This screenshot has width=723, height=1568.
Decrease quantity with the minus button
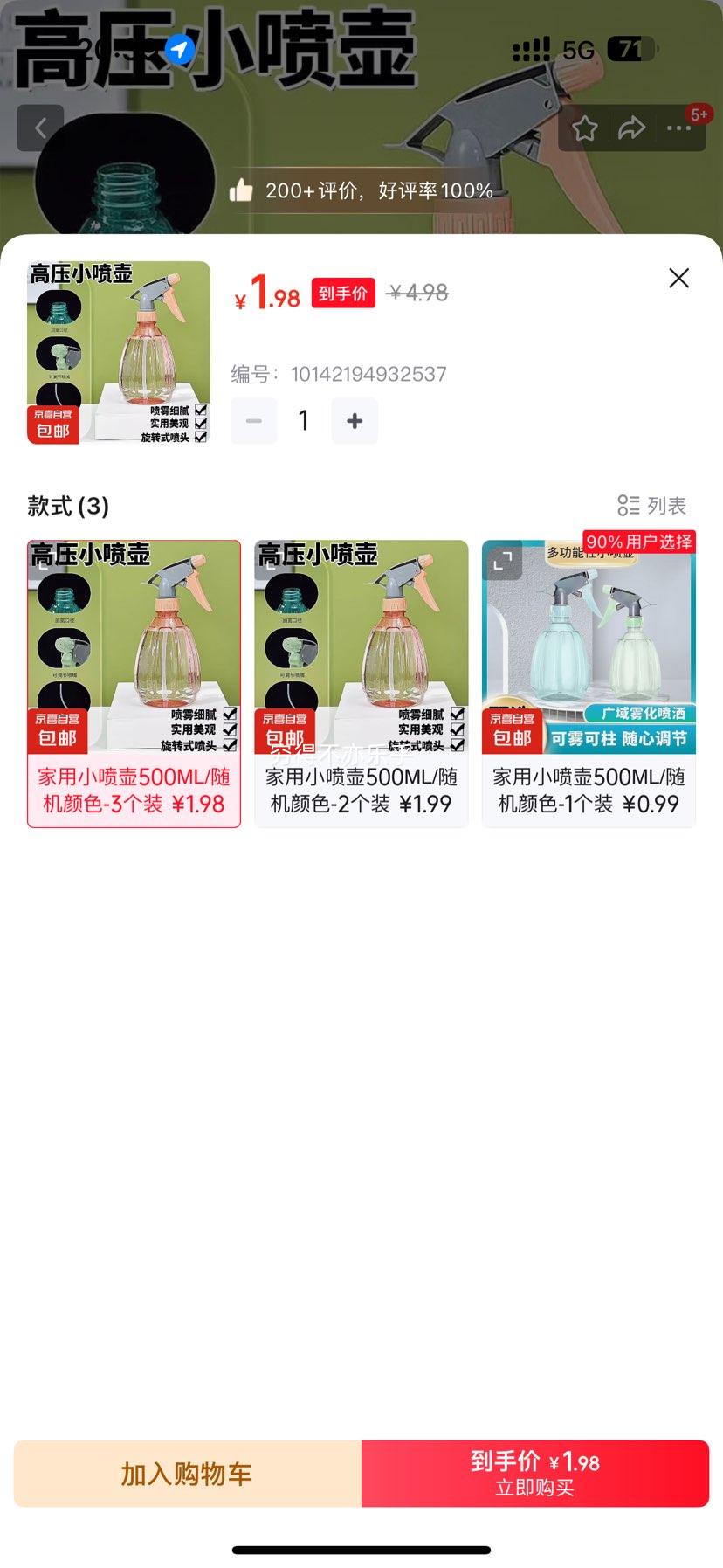pyautogui.click(x=254, y=421)
